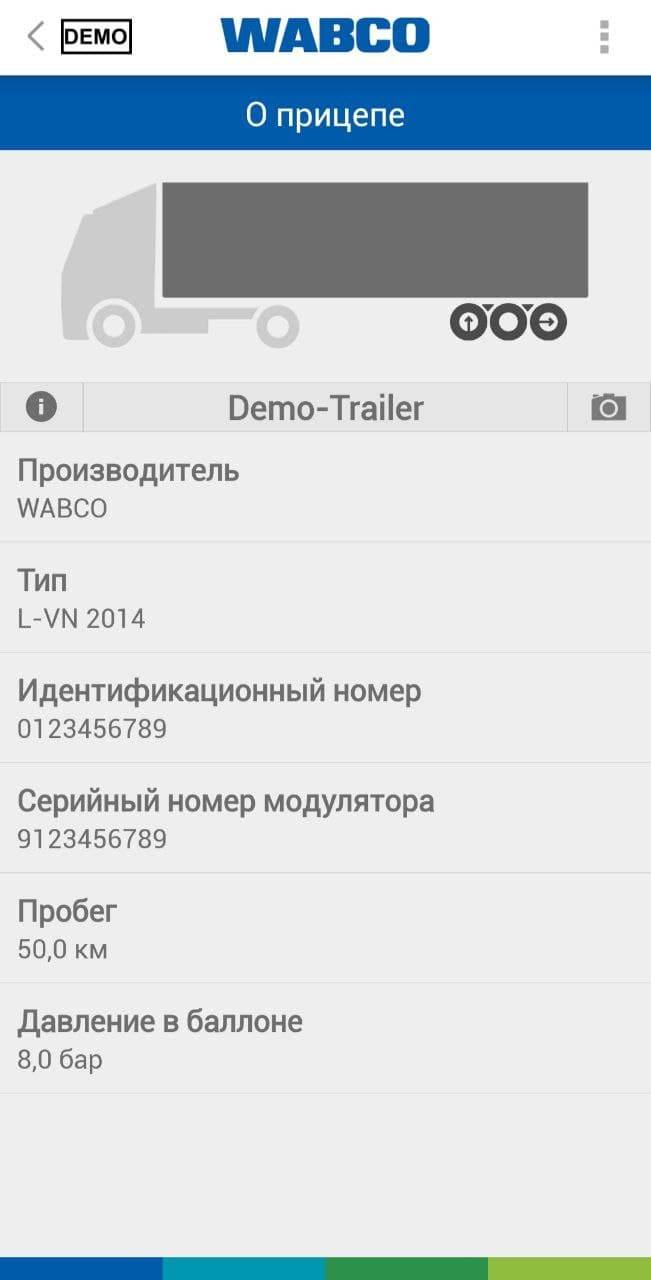Open the three-dot overflow menu
Image resolution: width=651 pixels, height=1280 pixels.
coord(604,37)
